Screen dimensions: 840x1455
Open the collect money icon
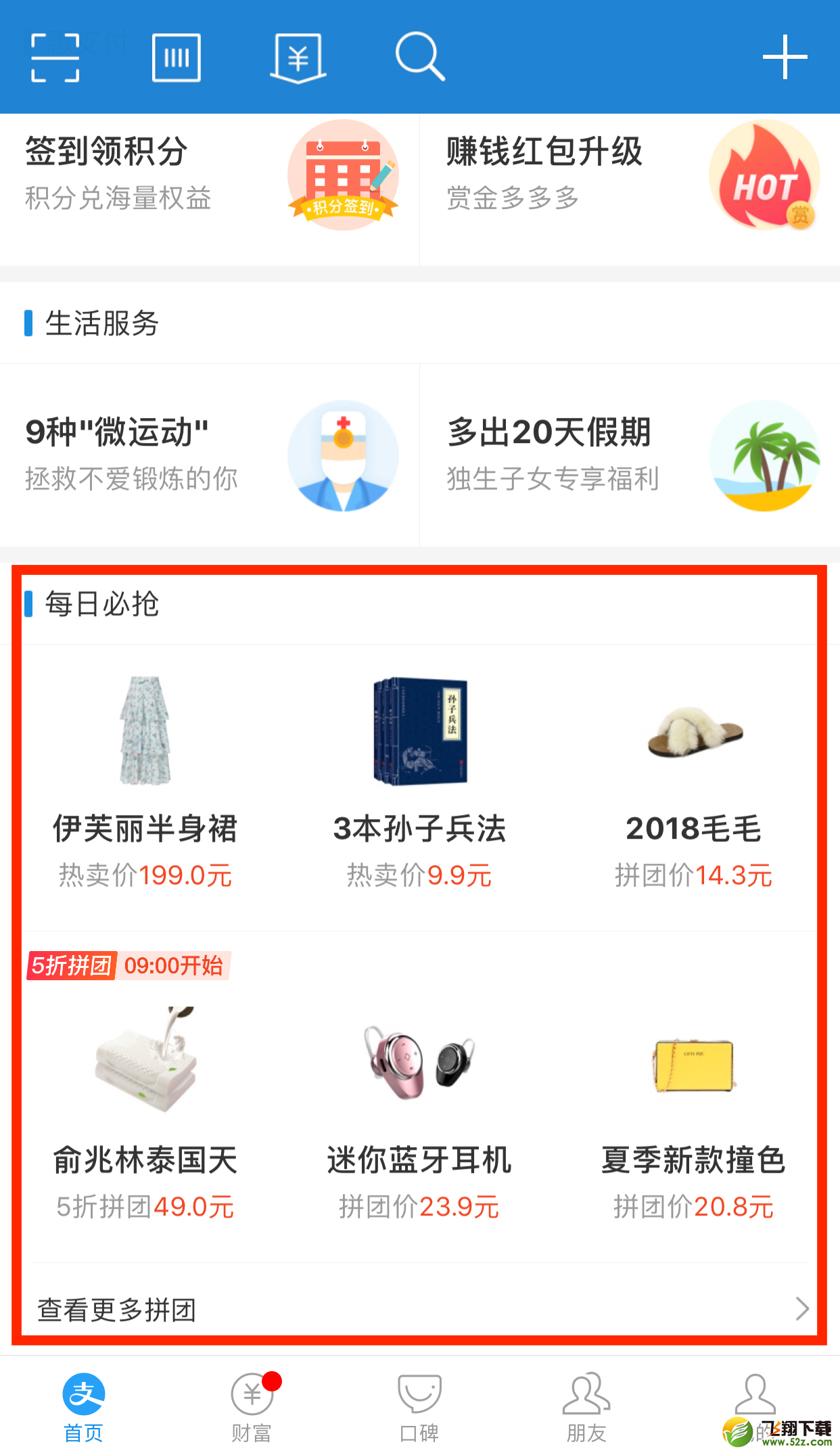click(298, 58)
